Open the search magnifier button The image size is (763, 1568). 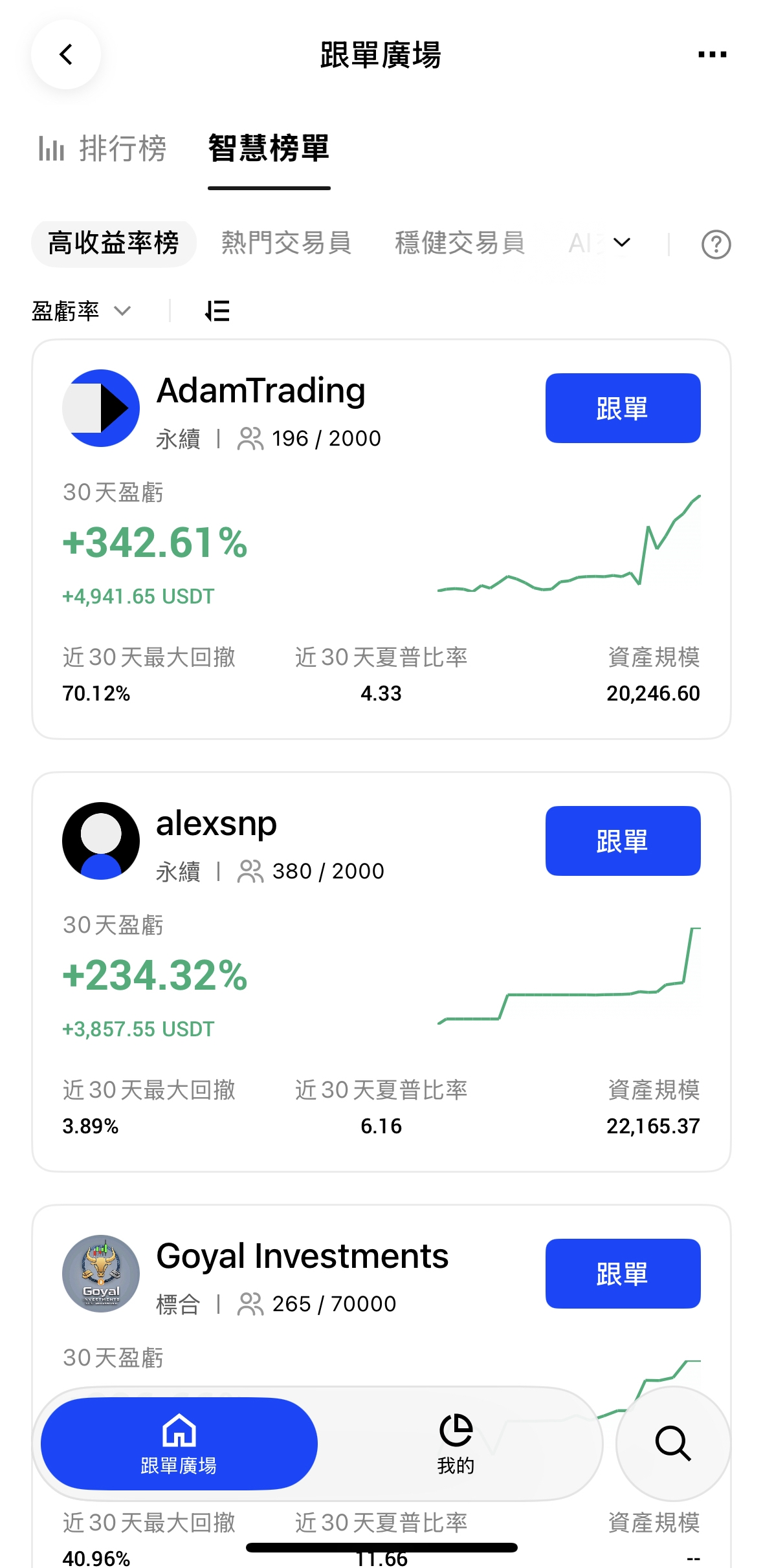tap(673, 1443)
